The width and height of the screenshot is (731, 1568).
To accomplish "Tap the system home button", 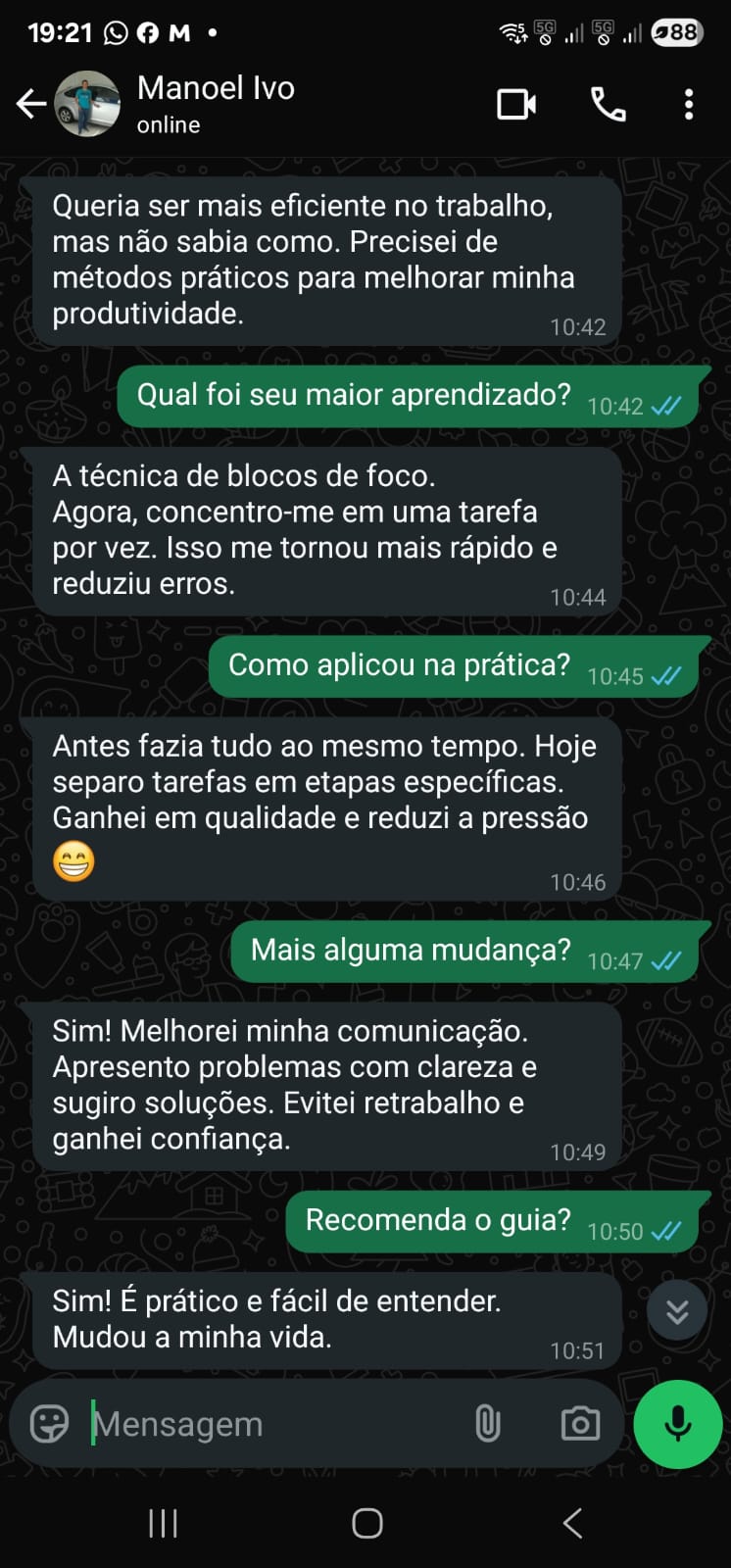I will [366, 1523].
